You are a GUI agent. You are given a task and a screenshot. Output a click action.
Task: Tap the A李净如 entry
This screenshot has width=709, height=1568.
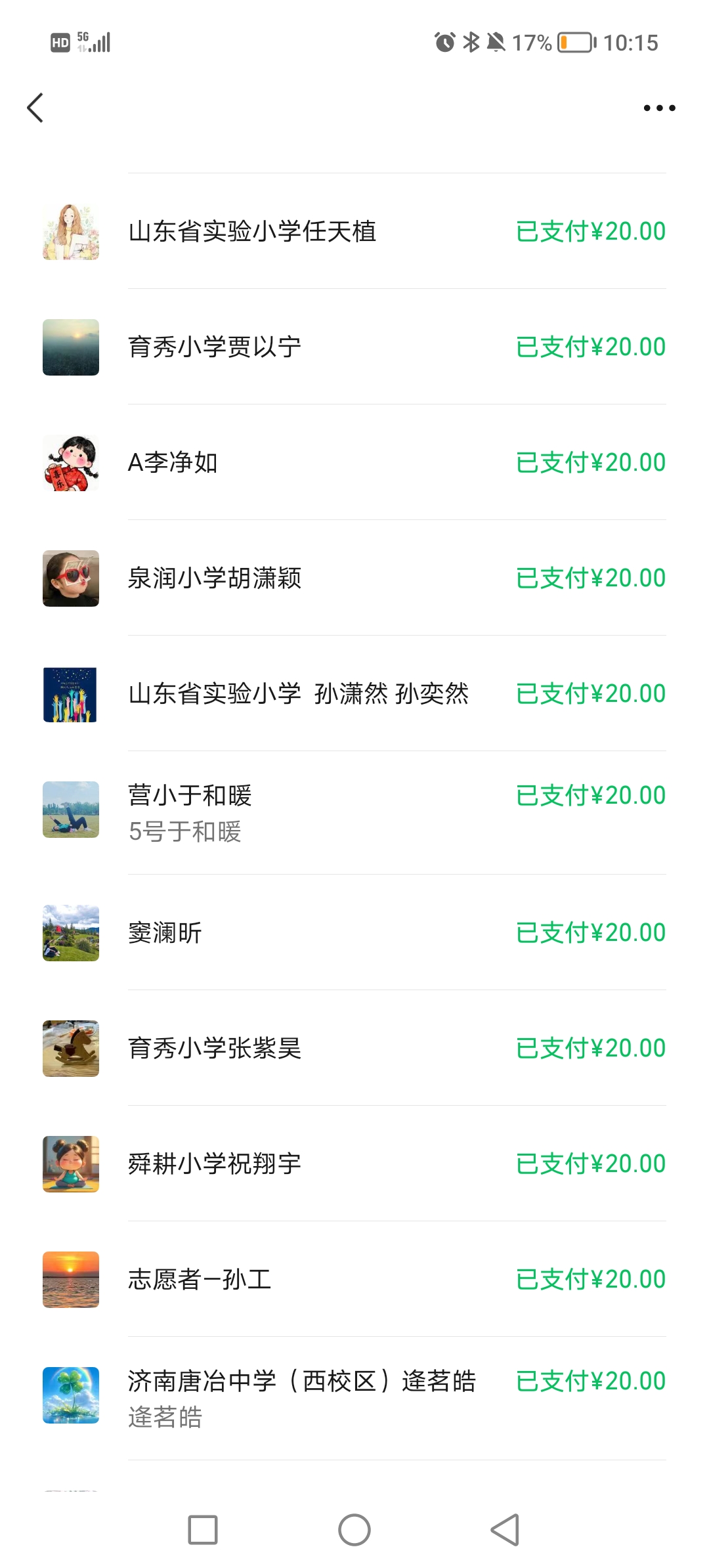click(x=354, y=462)
